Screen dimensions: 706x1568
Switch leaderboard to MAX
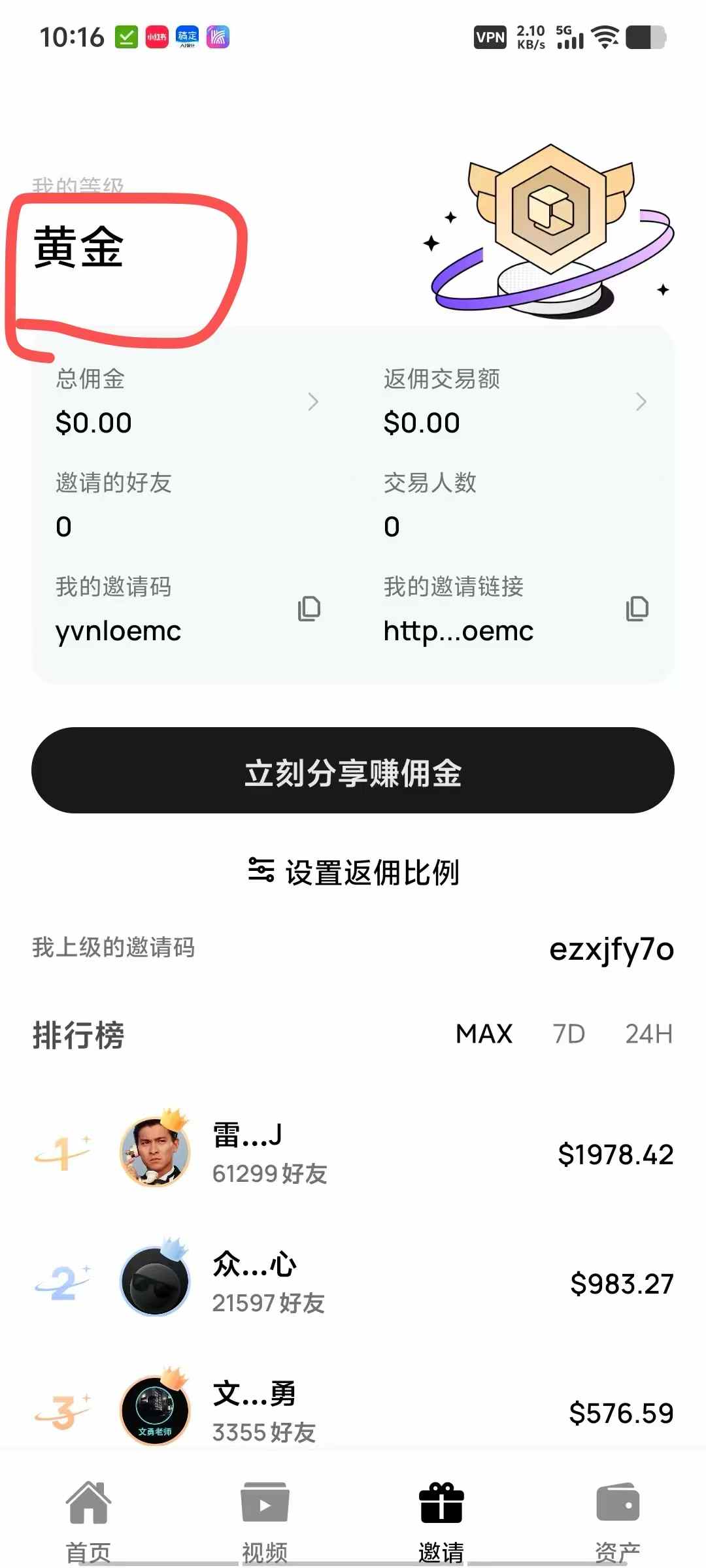click(x=484, y=1034)
